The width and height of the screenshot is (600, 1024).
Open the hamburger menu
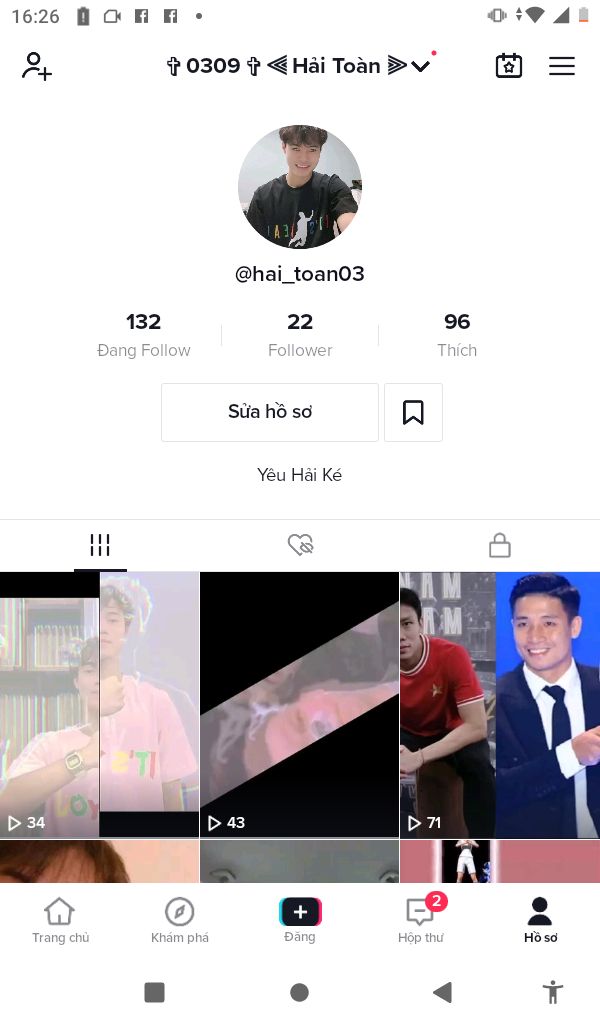coord(561,66)
